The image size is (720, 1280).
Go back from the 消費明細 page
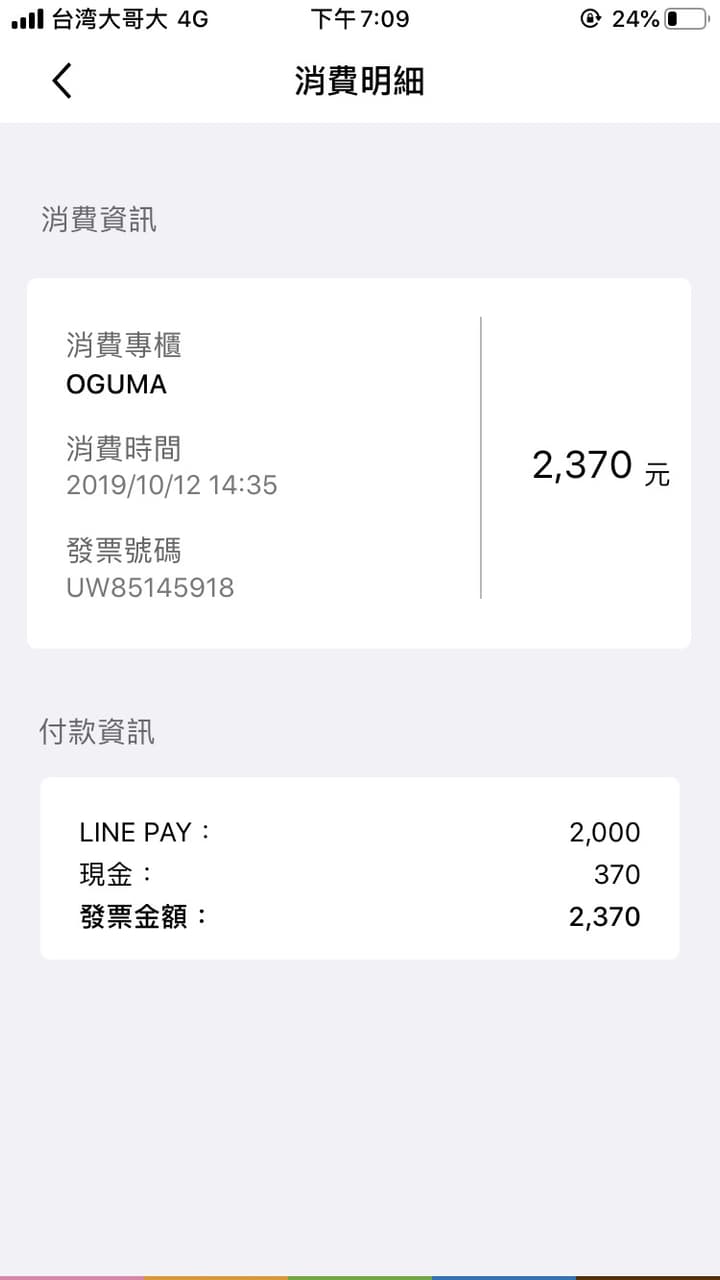click(x=62, y=81)
